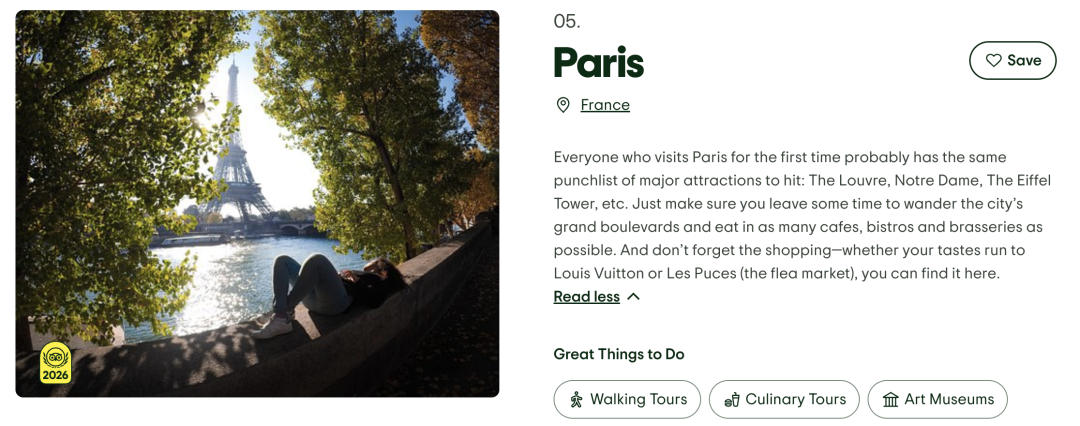The image size is (1080, 426).
Task: Open the Art Museums chip
Action: pyautogui.click(x=937, y=399)
